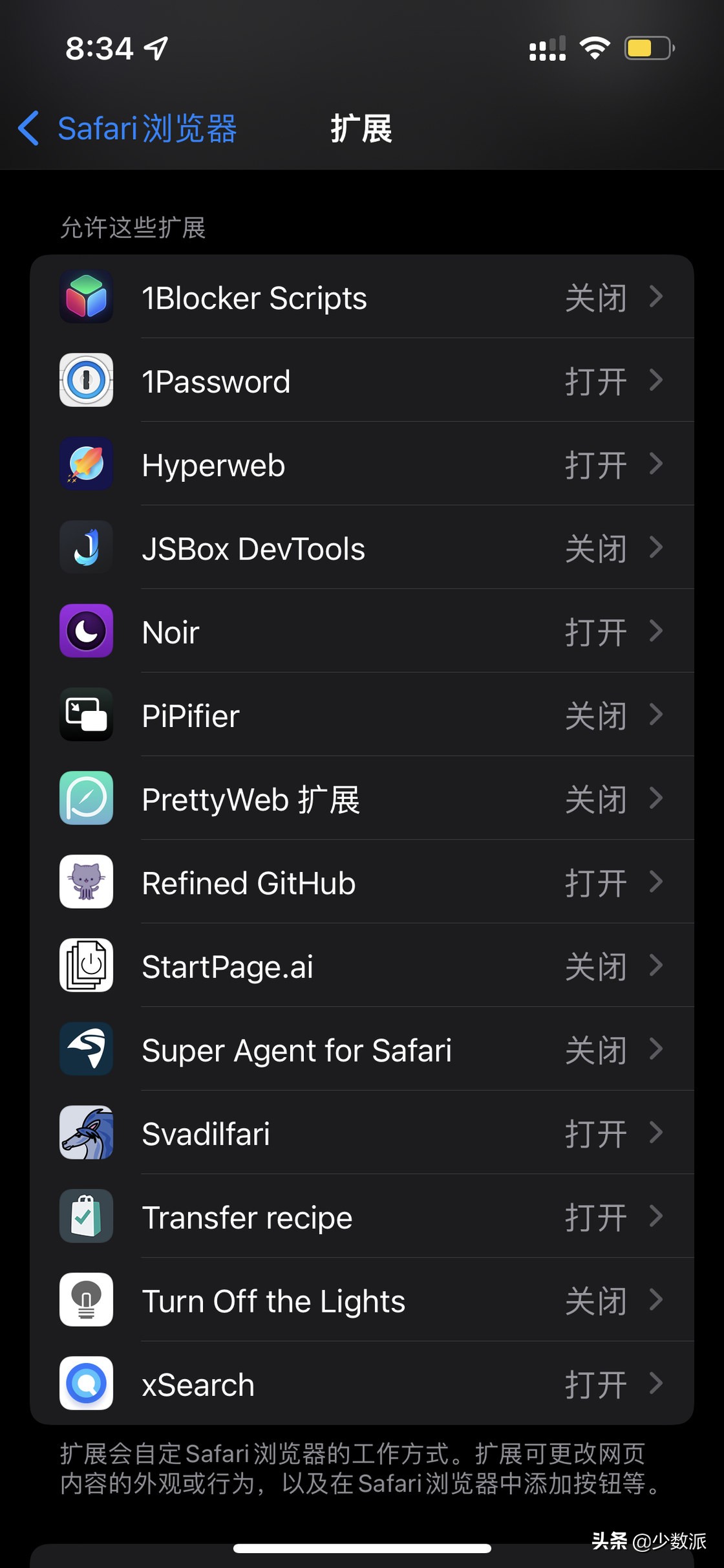Viewport: 724px width, 1568px height.
Task: Select the Hyperweb extension
Action: 362,464
